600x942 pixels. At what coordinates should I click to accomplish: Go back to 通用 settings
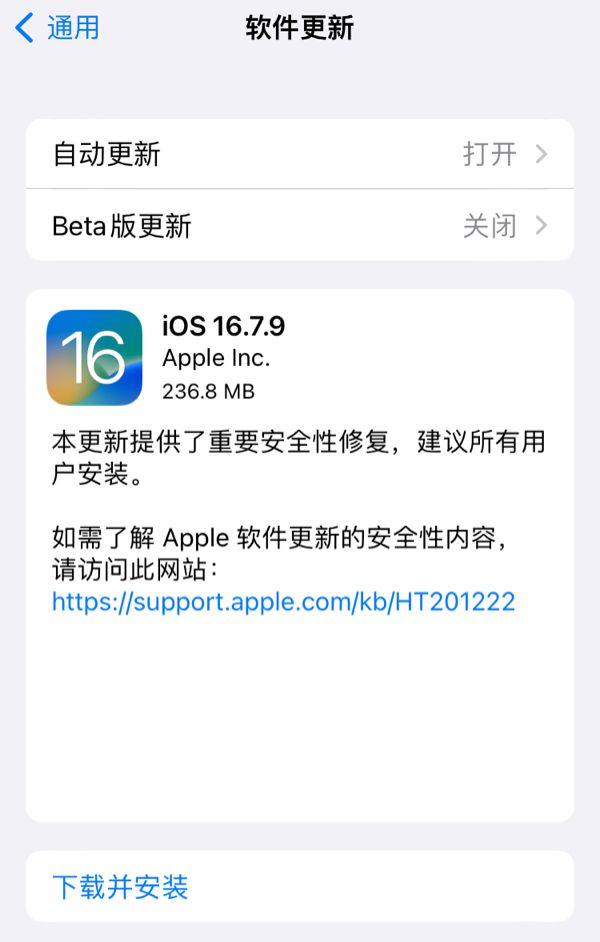(x=58, y=28)
